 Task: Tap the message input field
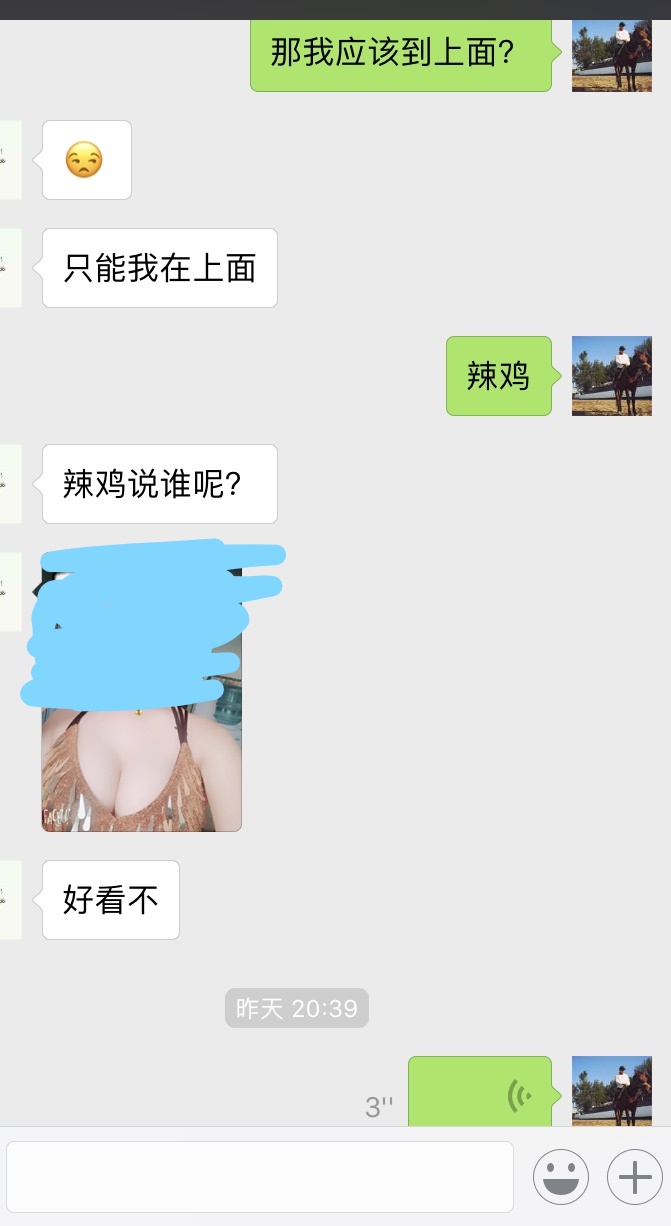[x=260, y=1177]
